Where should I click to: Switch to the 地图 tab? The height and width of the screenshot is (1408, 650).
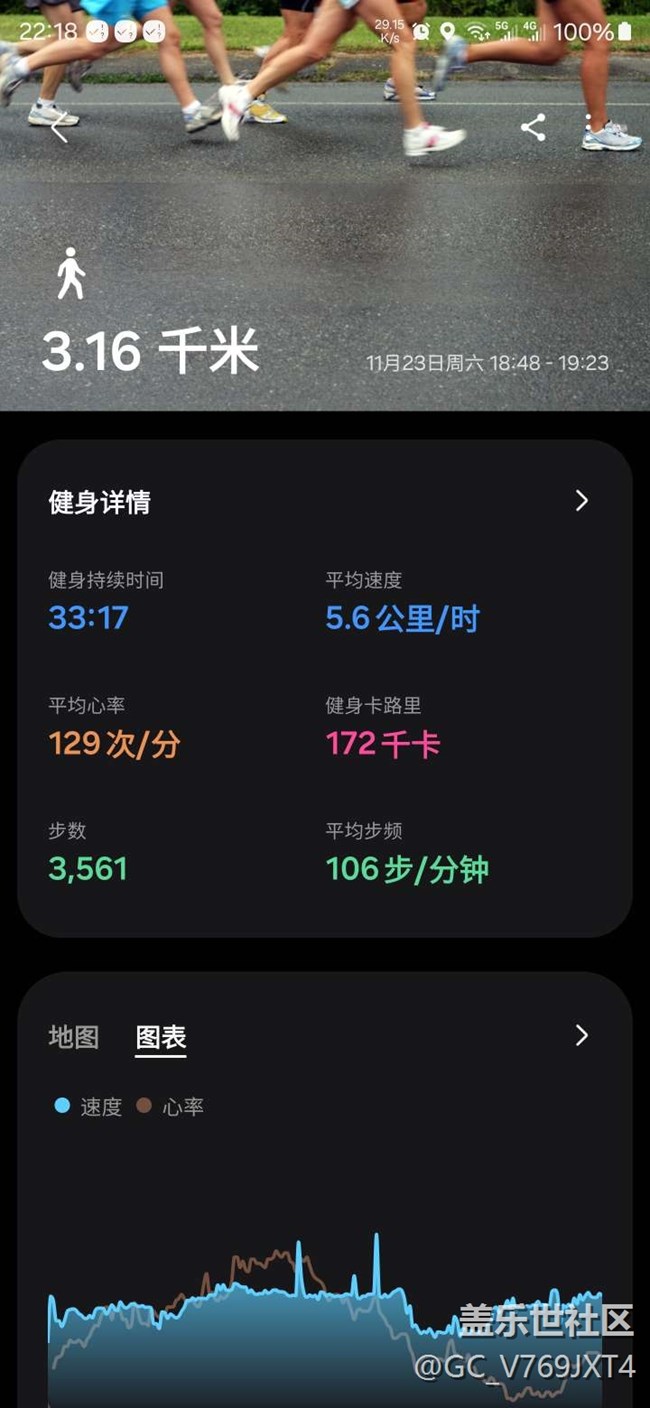74,1037
